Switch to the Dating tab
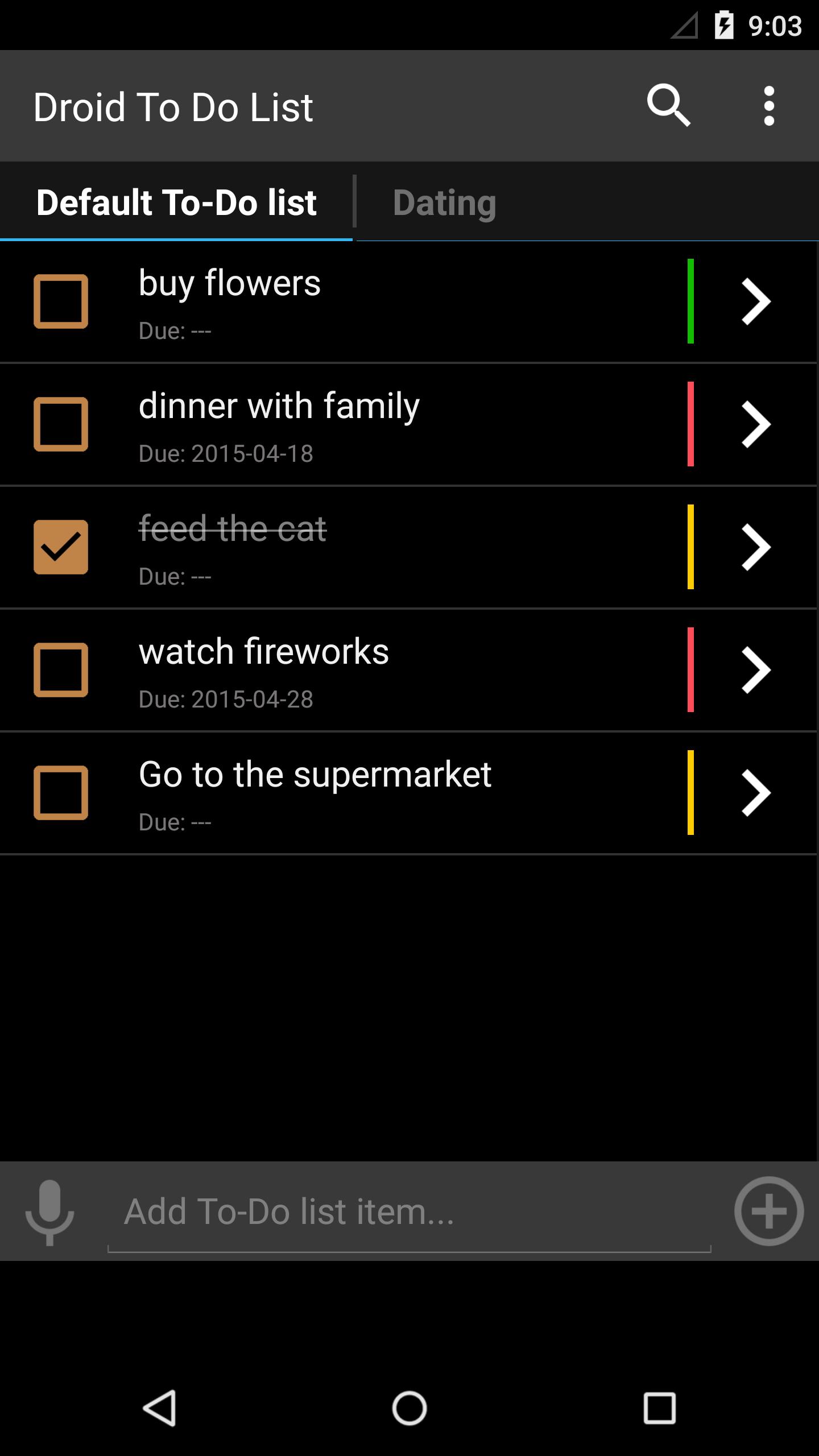 click(444, 202)
